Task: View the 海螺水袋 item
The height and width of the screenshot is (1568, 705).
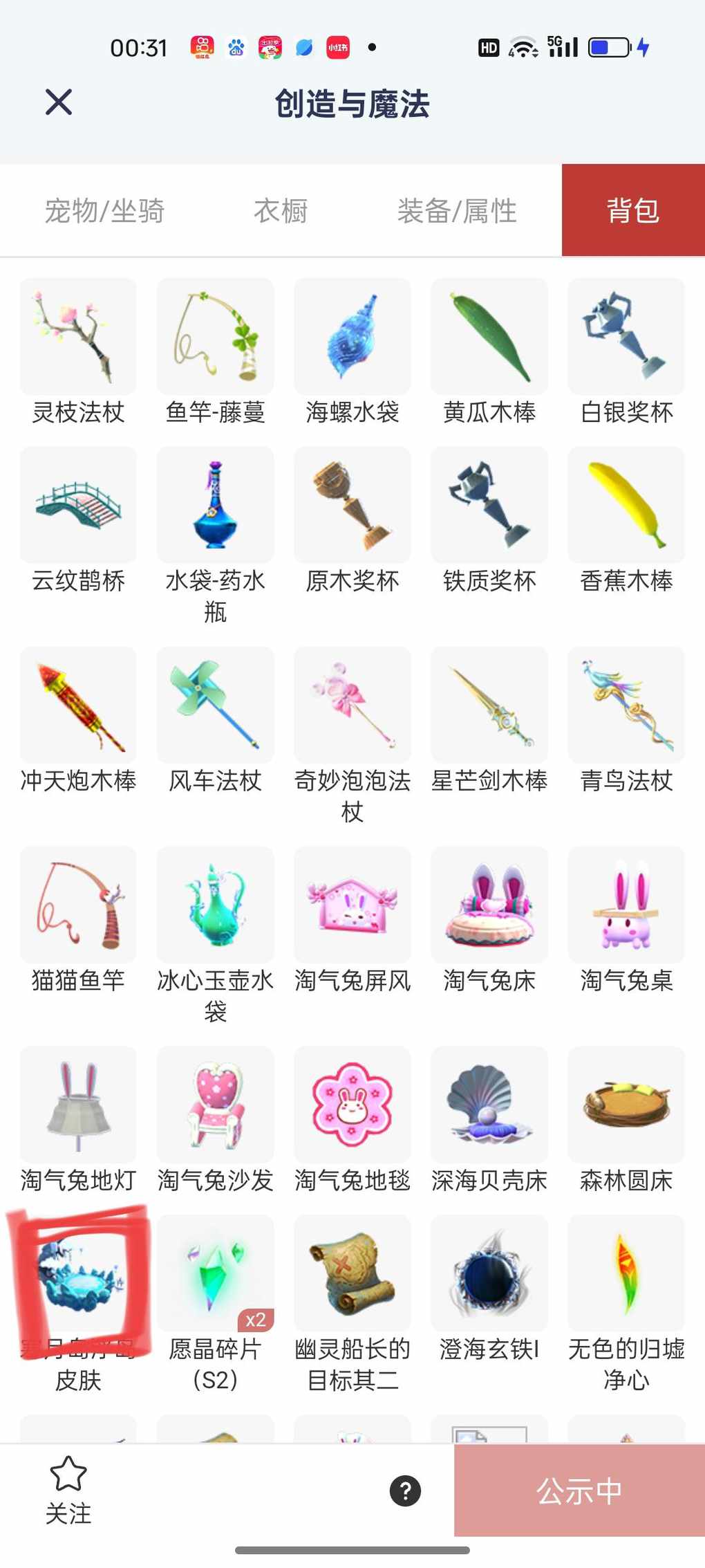Action: pos(352,338)
